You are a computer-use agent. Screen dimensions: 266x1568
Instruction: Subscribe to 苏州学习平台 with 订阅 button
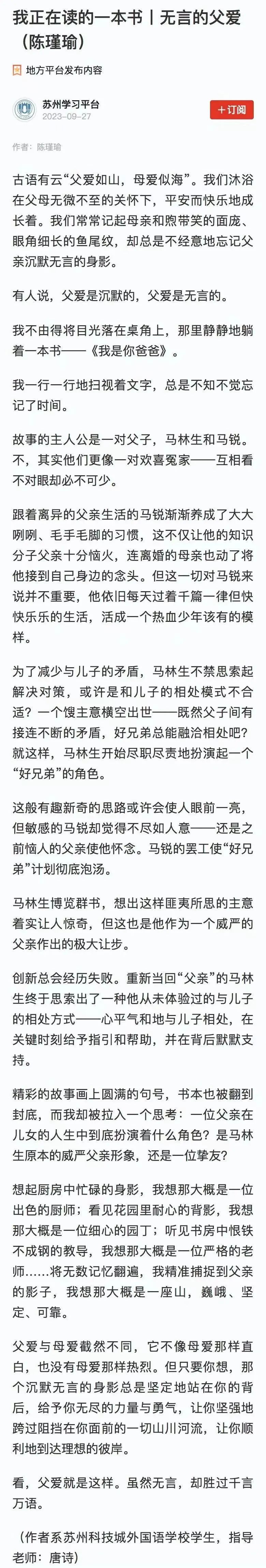point(231,109)
